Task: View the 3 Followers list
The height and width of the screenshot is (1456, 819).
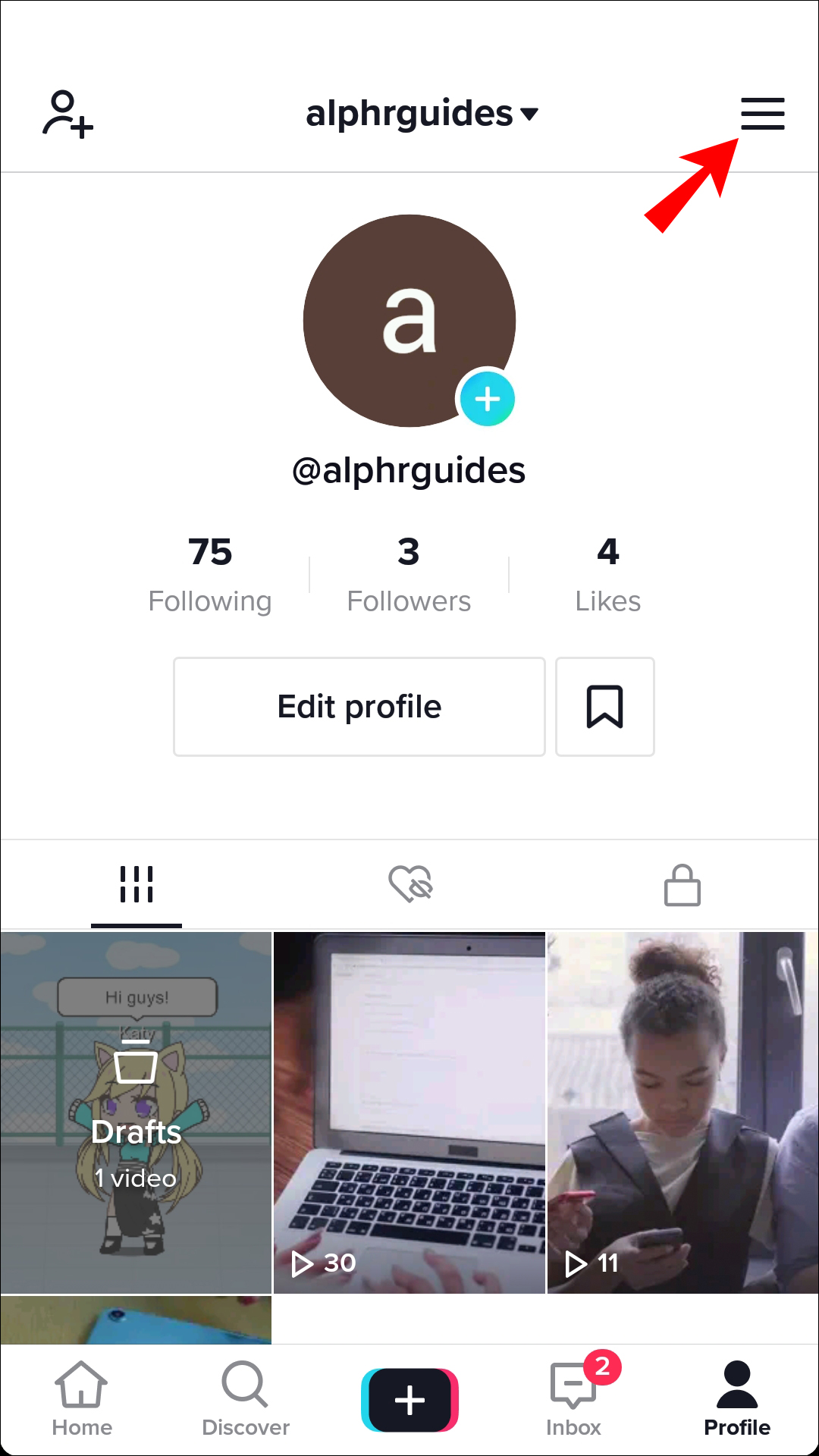Action: tap(409, 573)
